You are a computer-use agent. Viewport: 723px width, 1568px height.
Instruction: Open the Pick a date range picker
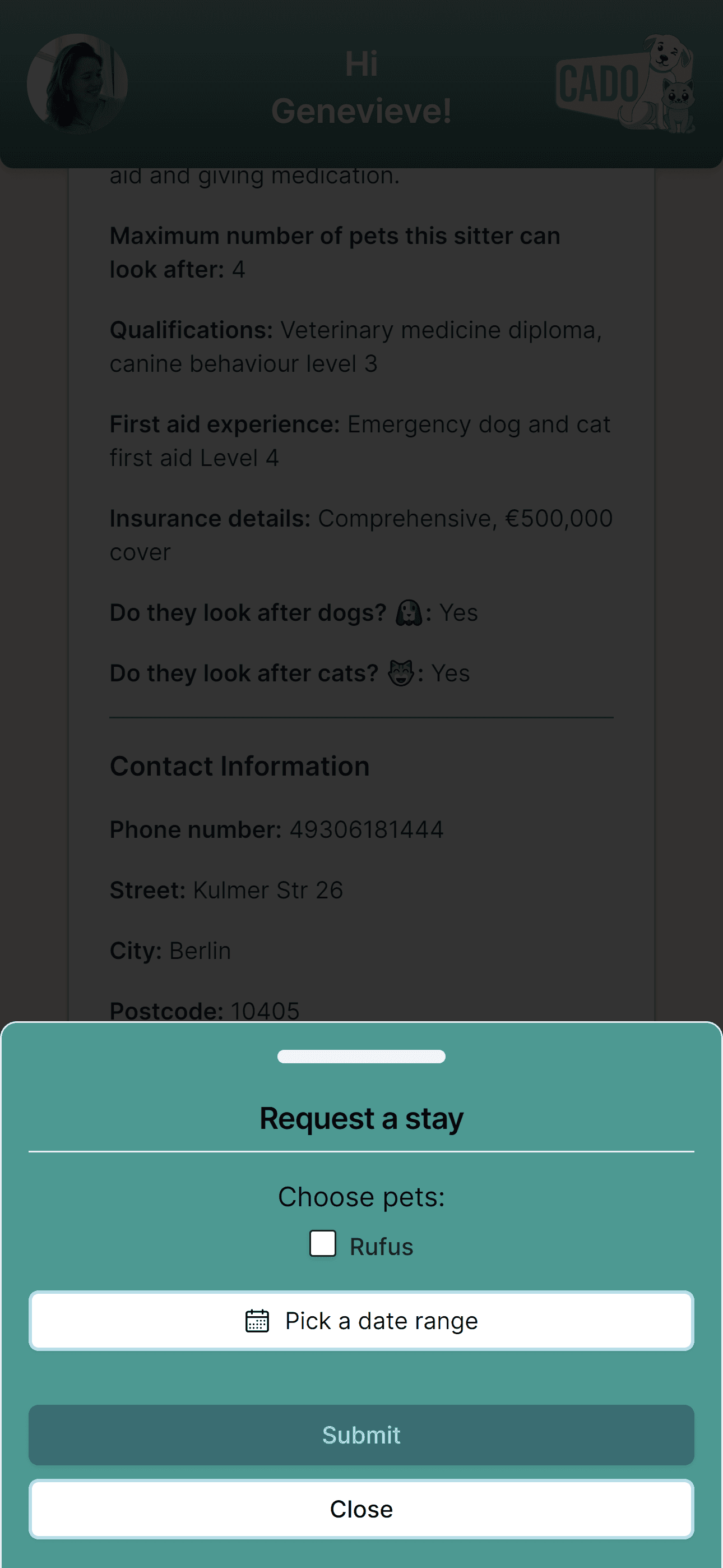point(361,1320)
